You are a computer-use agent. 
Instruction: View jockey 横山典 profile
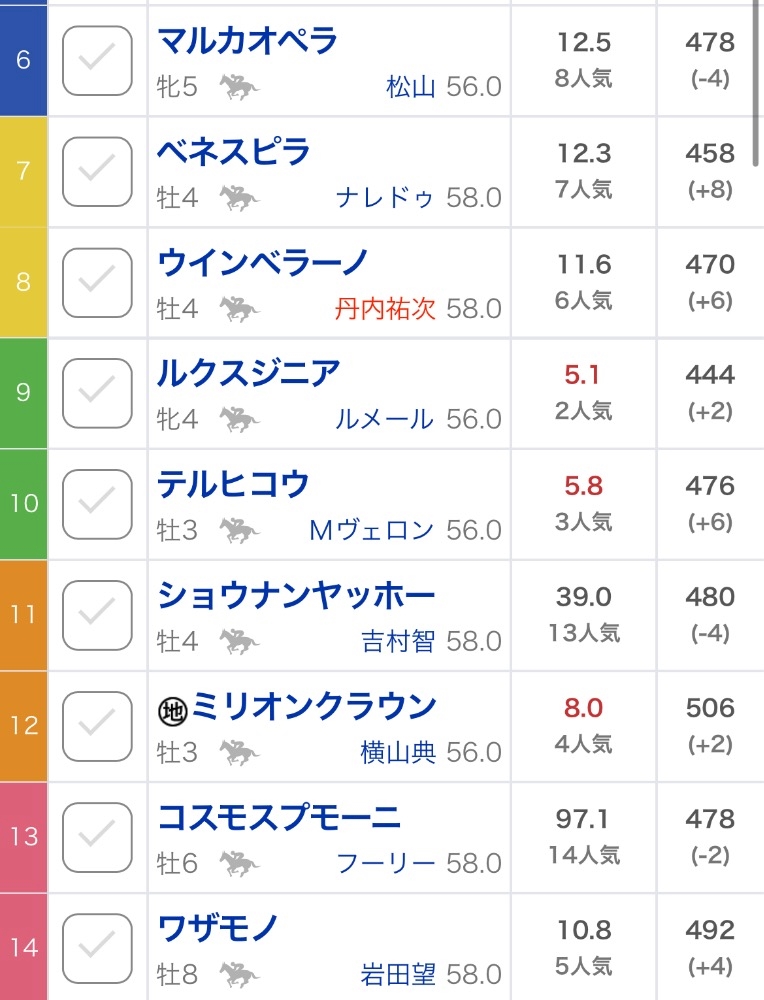[398, 753]
